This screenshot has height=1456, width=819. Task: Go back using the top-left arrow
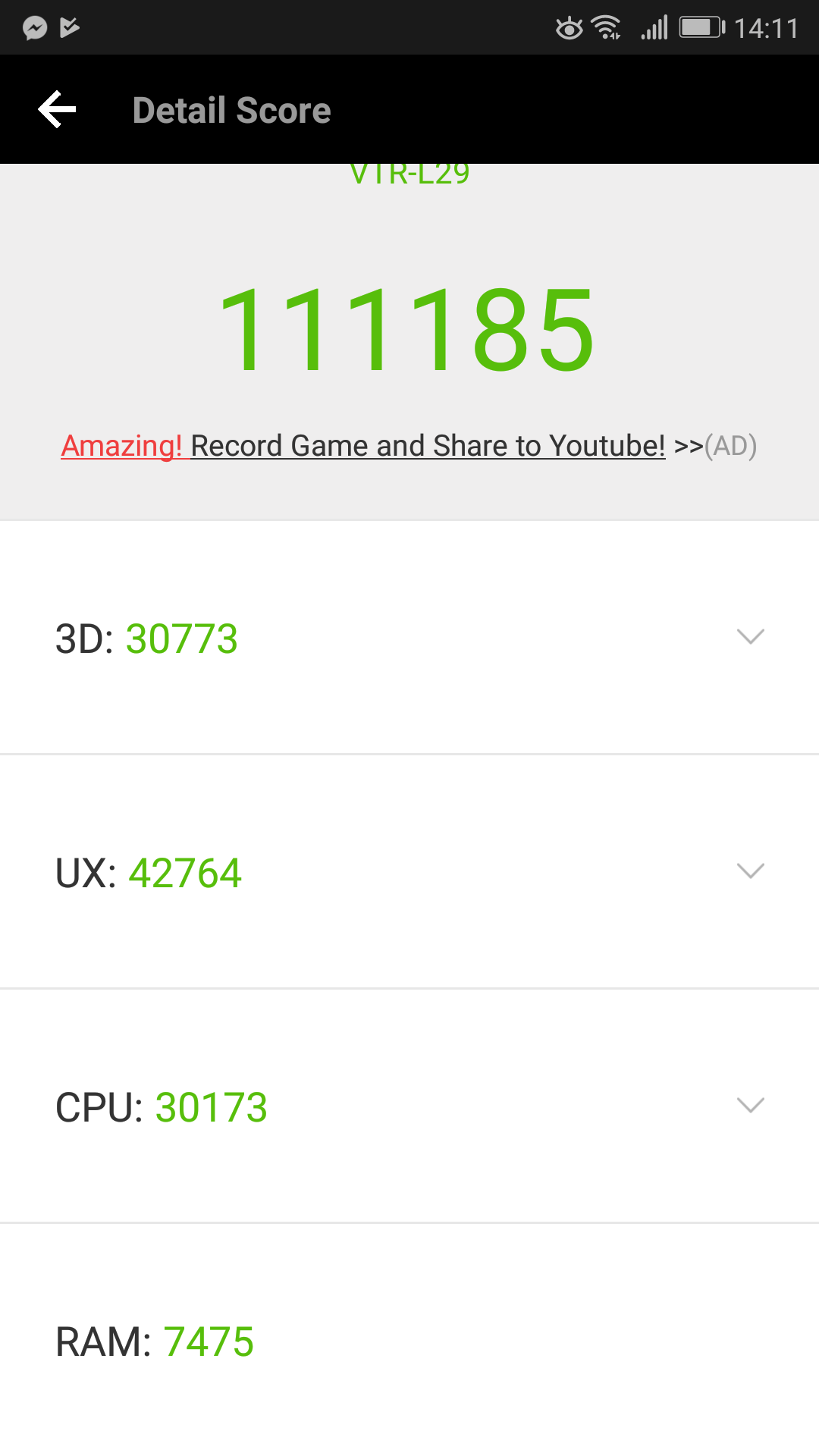click(x=58, y=110)
